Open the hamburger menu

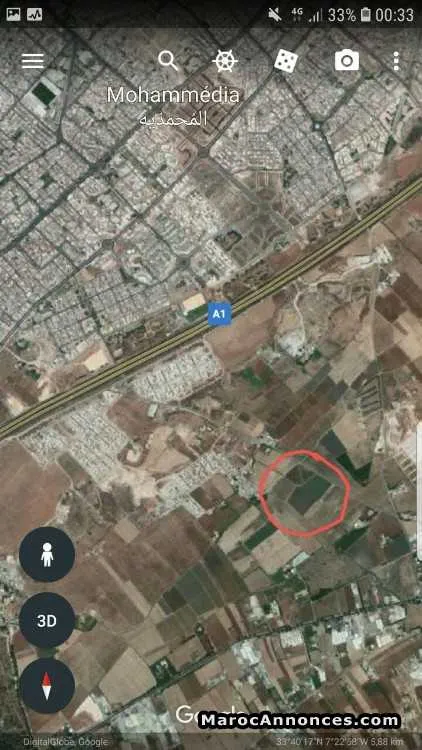[33, 61]
